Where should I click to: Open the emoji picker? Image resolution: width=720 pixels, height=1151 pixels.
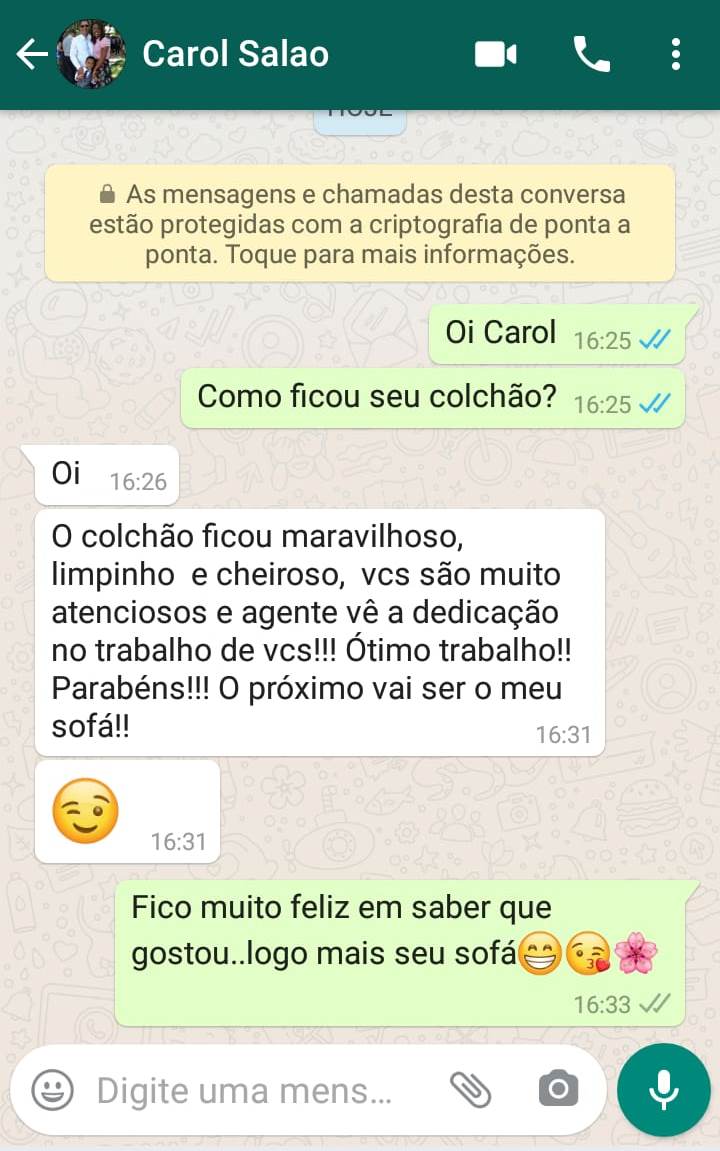[x=52, y=1090]
